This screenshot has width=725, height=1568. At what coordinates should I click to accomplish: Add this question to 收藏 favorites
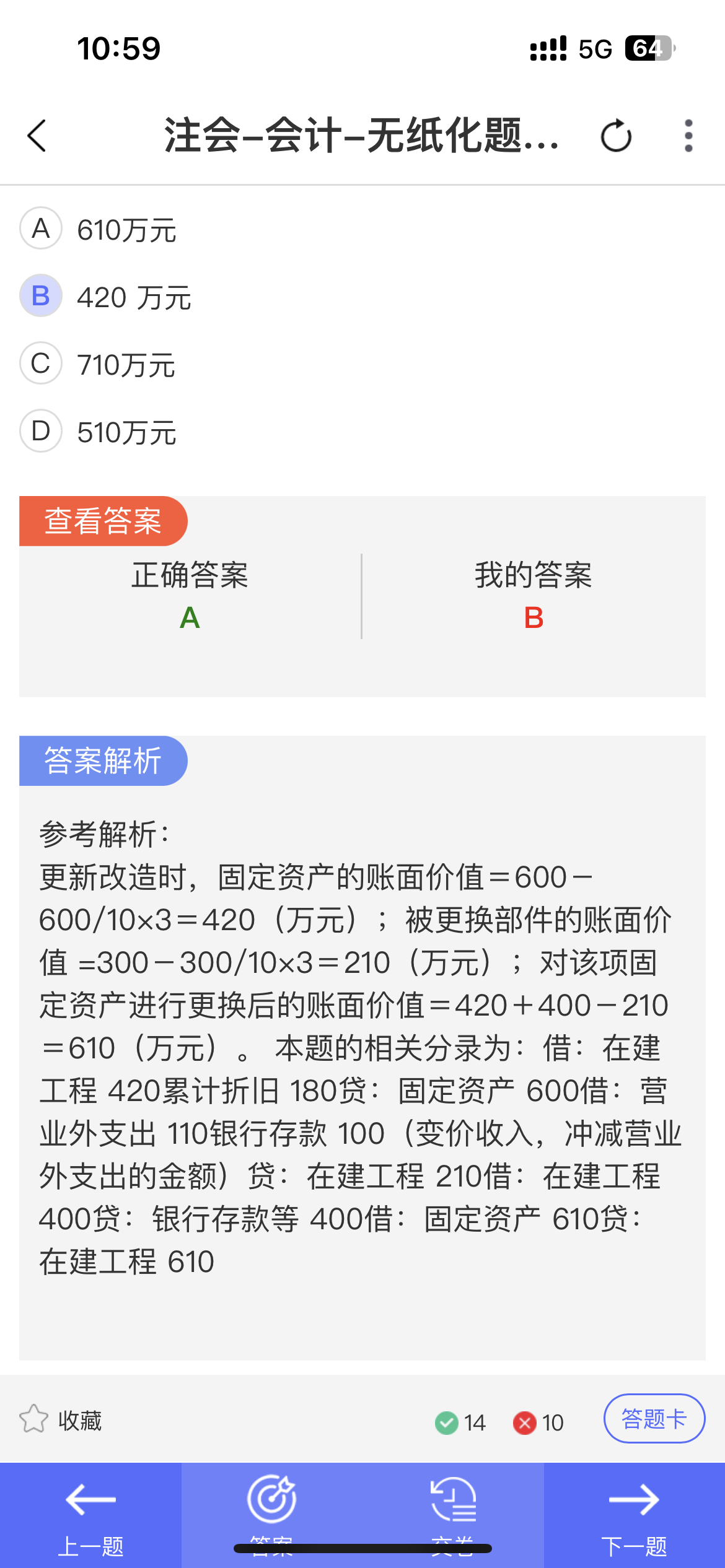pyautogui.click(x=61, y=1420)
